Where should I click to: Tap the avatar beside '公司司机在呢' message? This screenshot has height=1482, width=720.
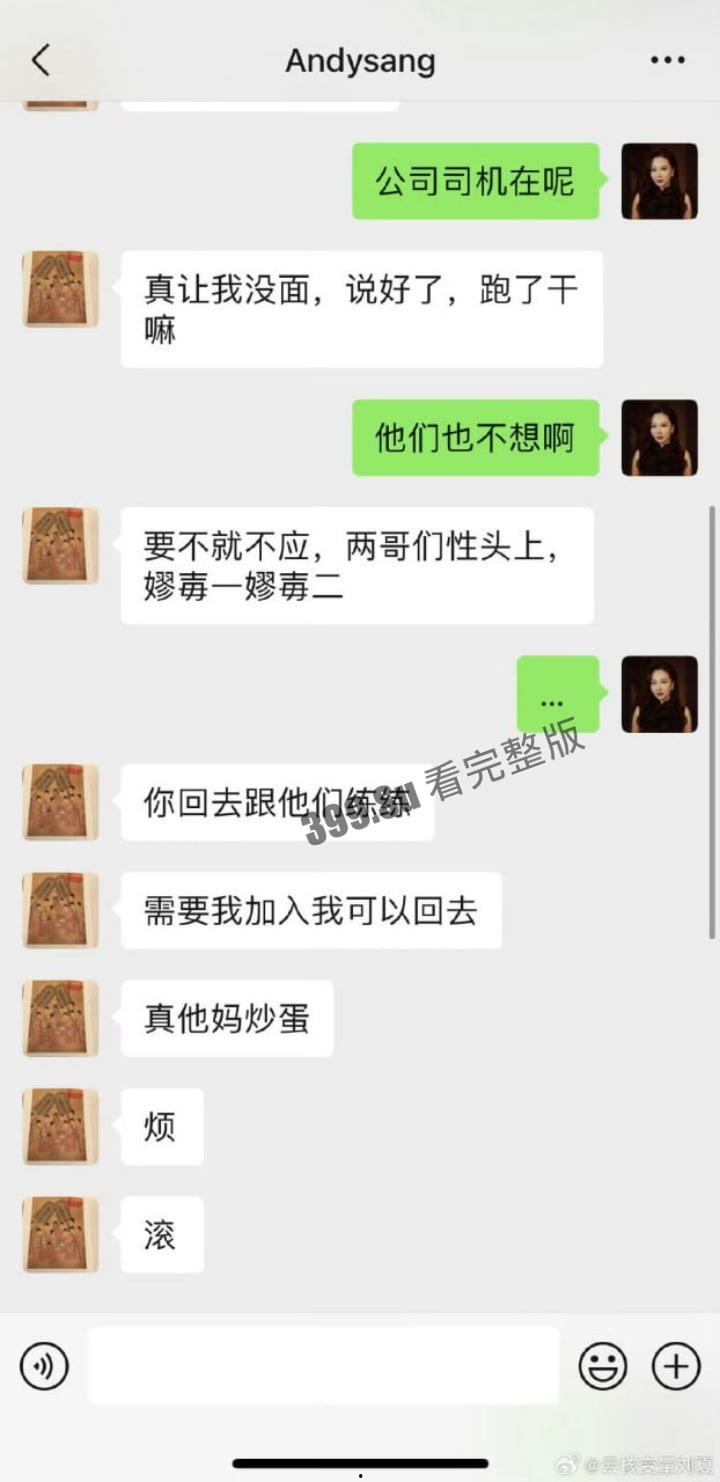click(659, 180)
